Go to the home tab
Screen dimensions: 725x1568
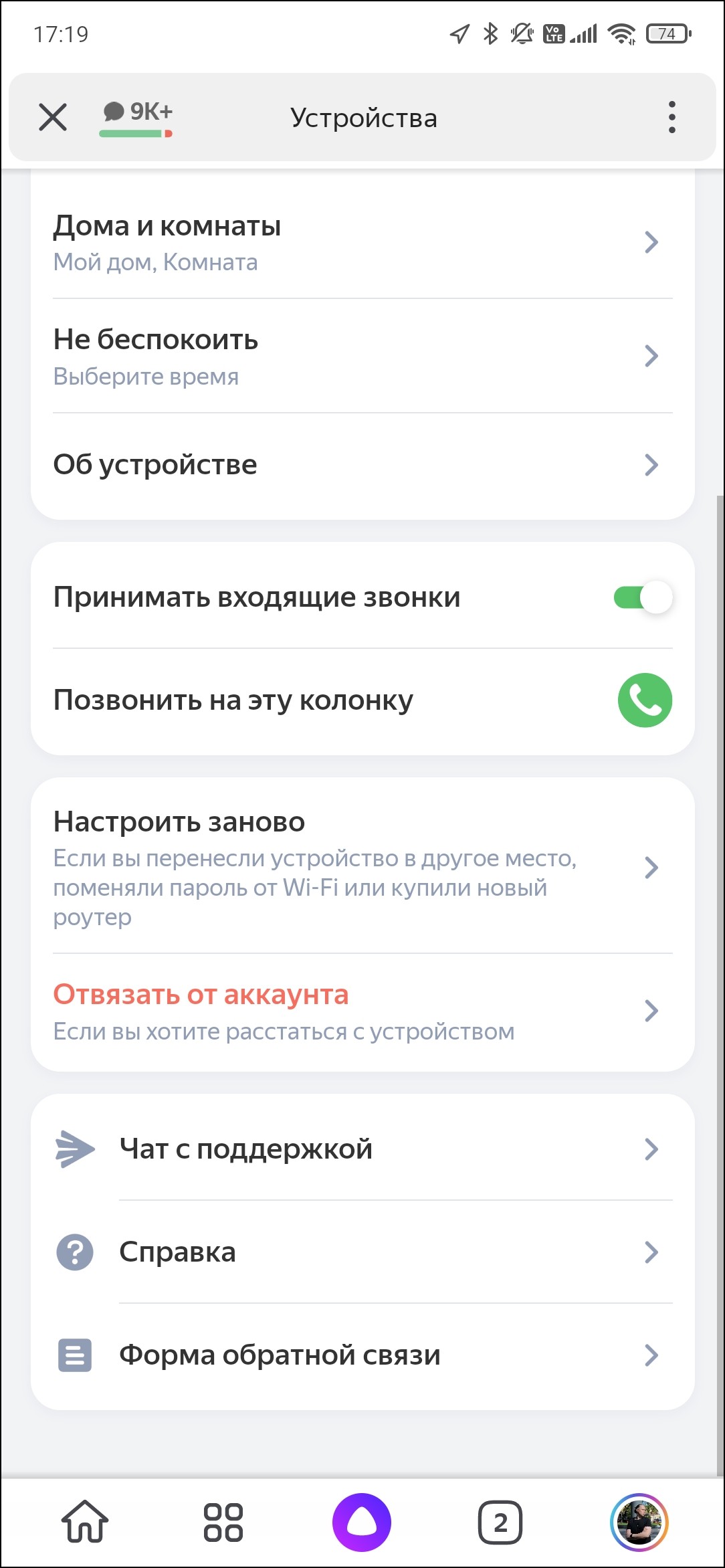pyautogui.click(x=85, y=1523)
